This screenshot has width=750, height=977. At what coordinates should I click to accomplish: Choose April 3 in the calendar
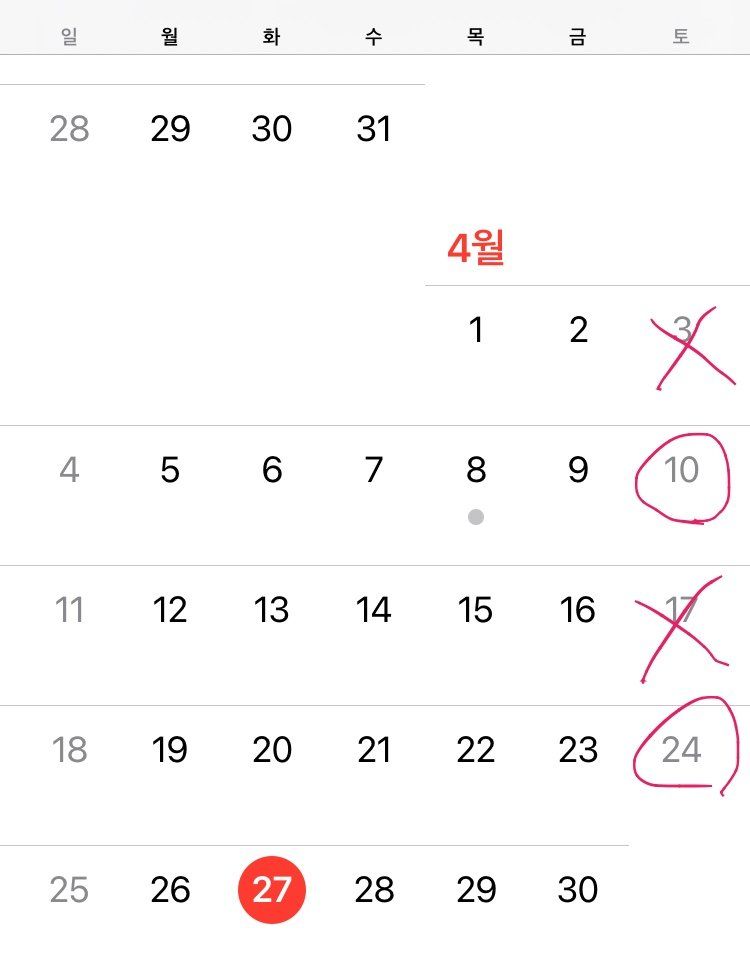tap(683, 330)
